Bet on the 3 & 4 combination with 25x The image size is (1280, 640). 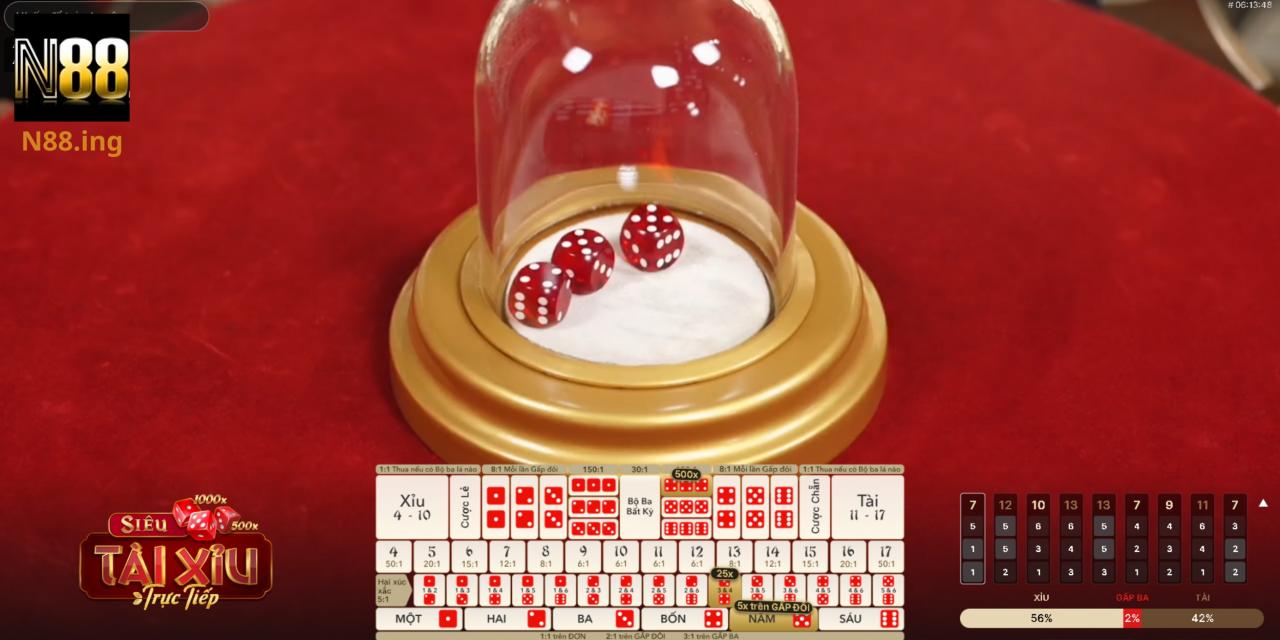point(723,592)
